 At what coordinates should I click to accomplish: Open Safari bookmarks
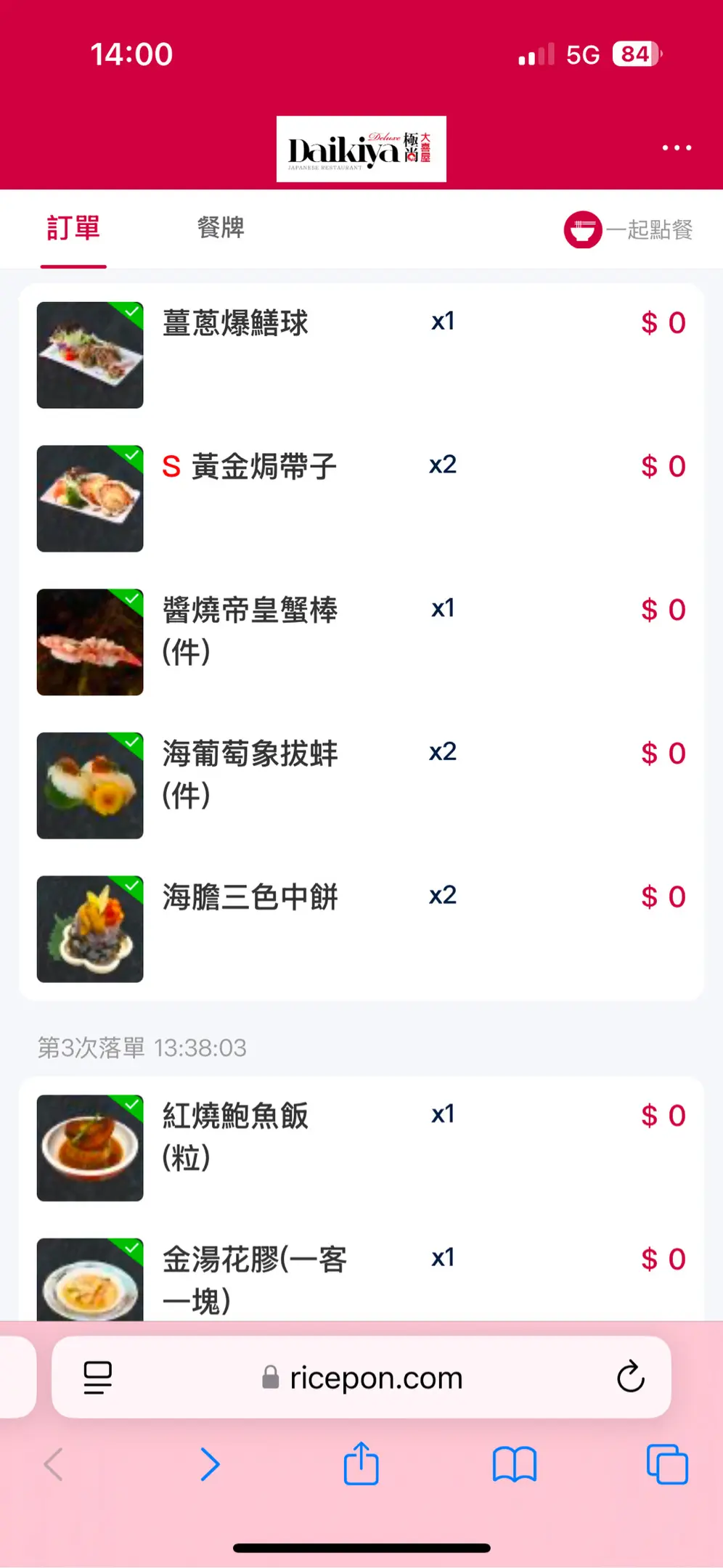tap(514, 1464)
